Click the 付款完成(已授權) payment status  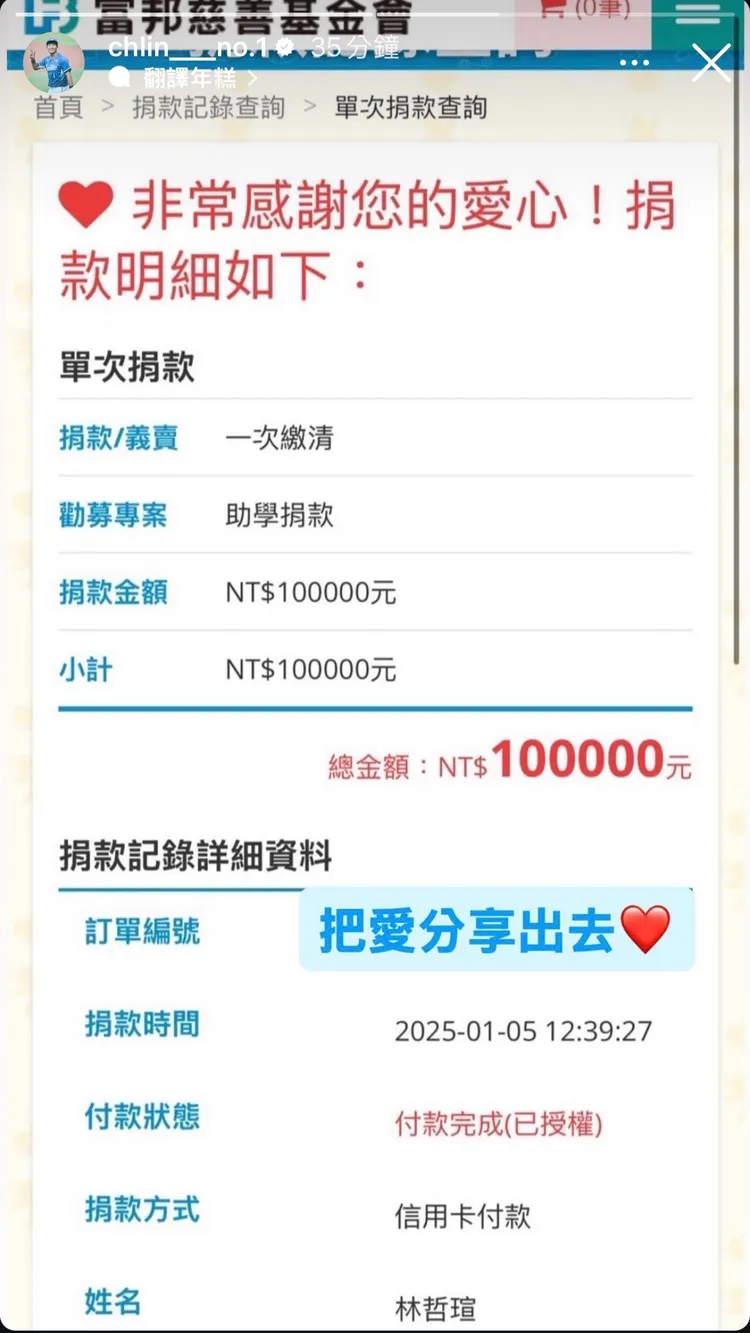coord(500,1124)
